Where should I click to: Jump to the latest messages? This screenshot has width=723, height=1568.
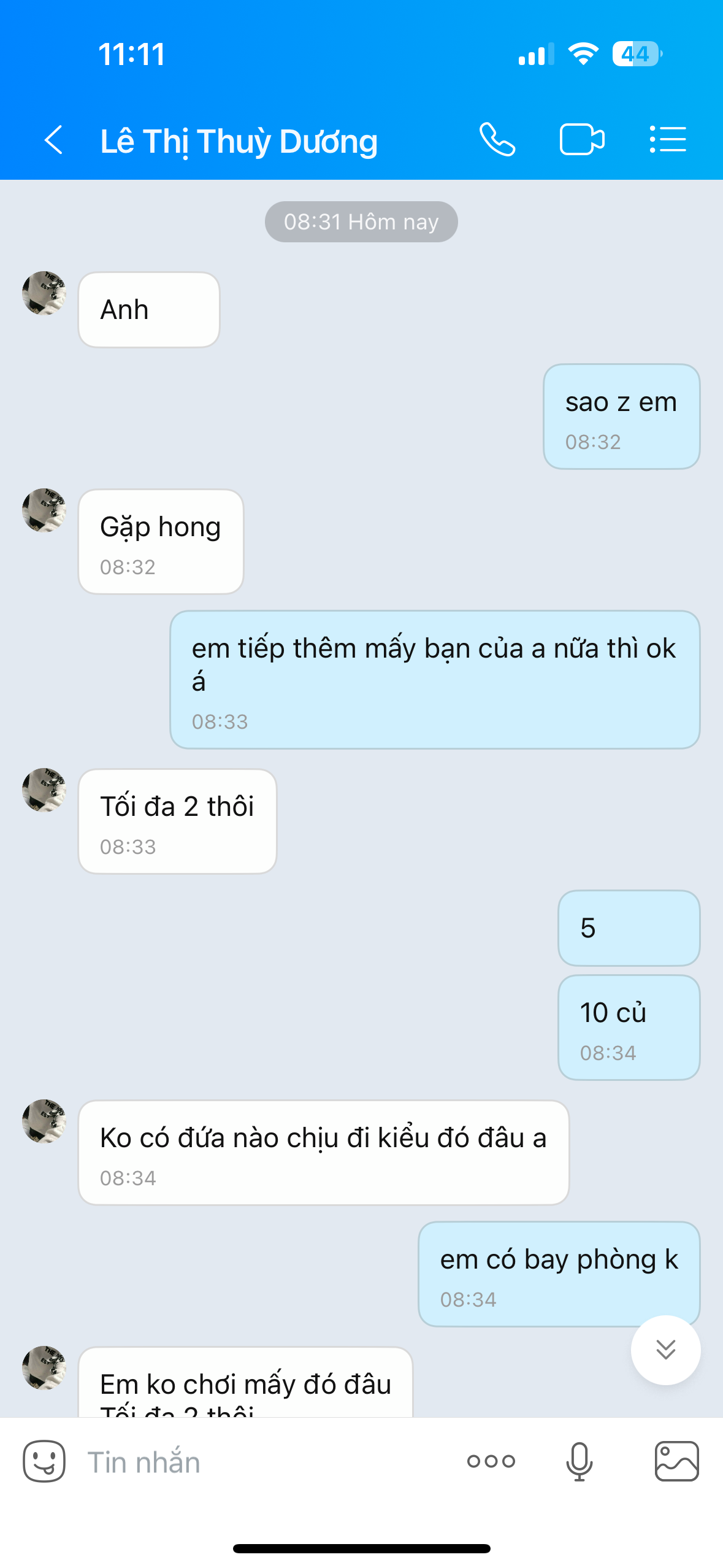(x=665, y=1350)
